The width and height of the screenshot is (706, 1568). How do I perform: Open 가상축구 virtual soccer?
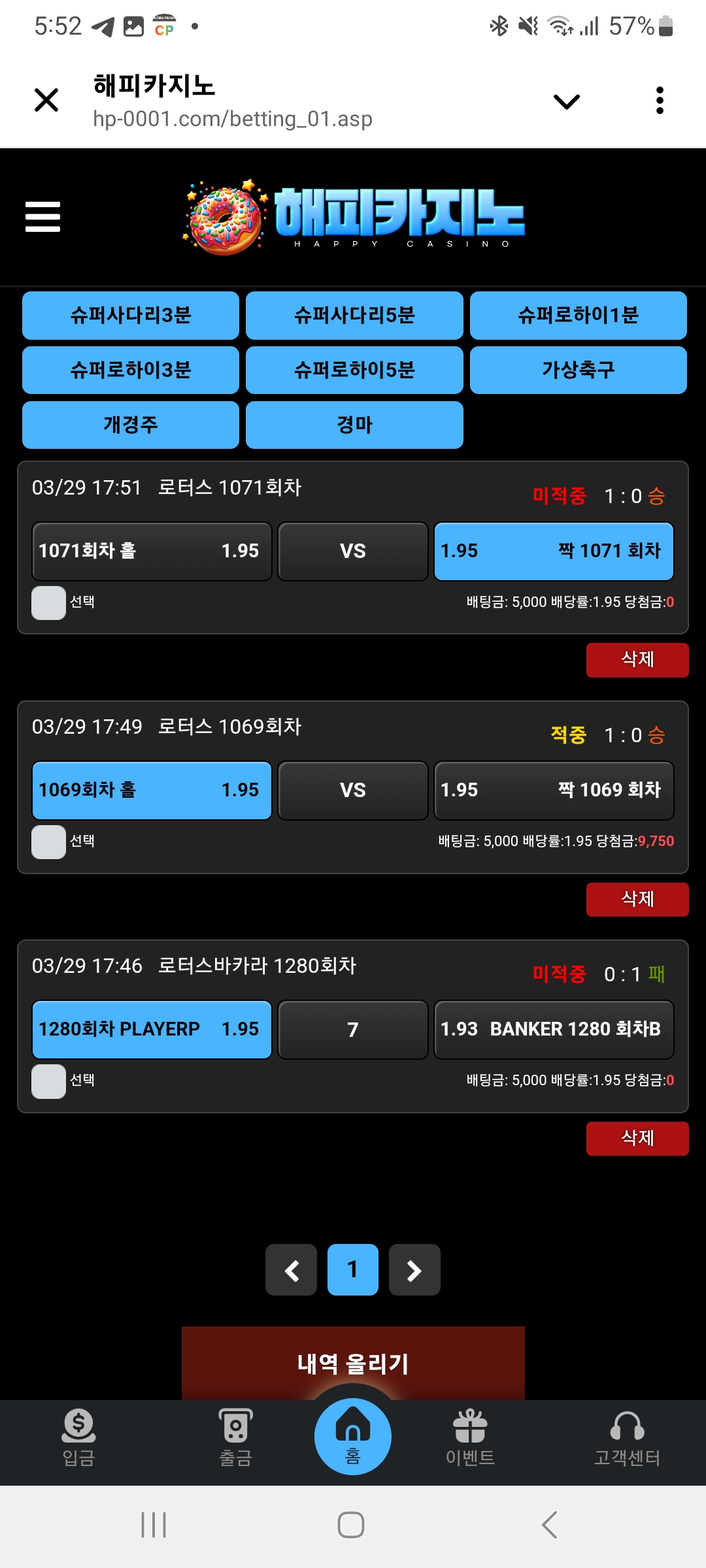[x=578, y=370]
